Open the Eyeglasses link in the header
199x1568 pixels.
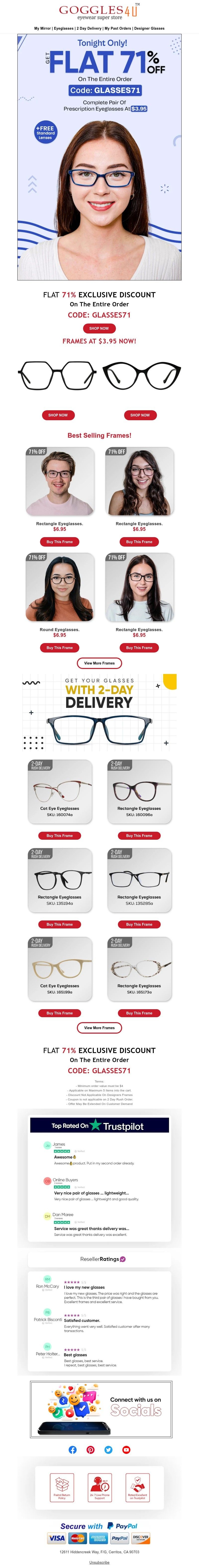64,28
